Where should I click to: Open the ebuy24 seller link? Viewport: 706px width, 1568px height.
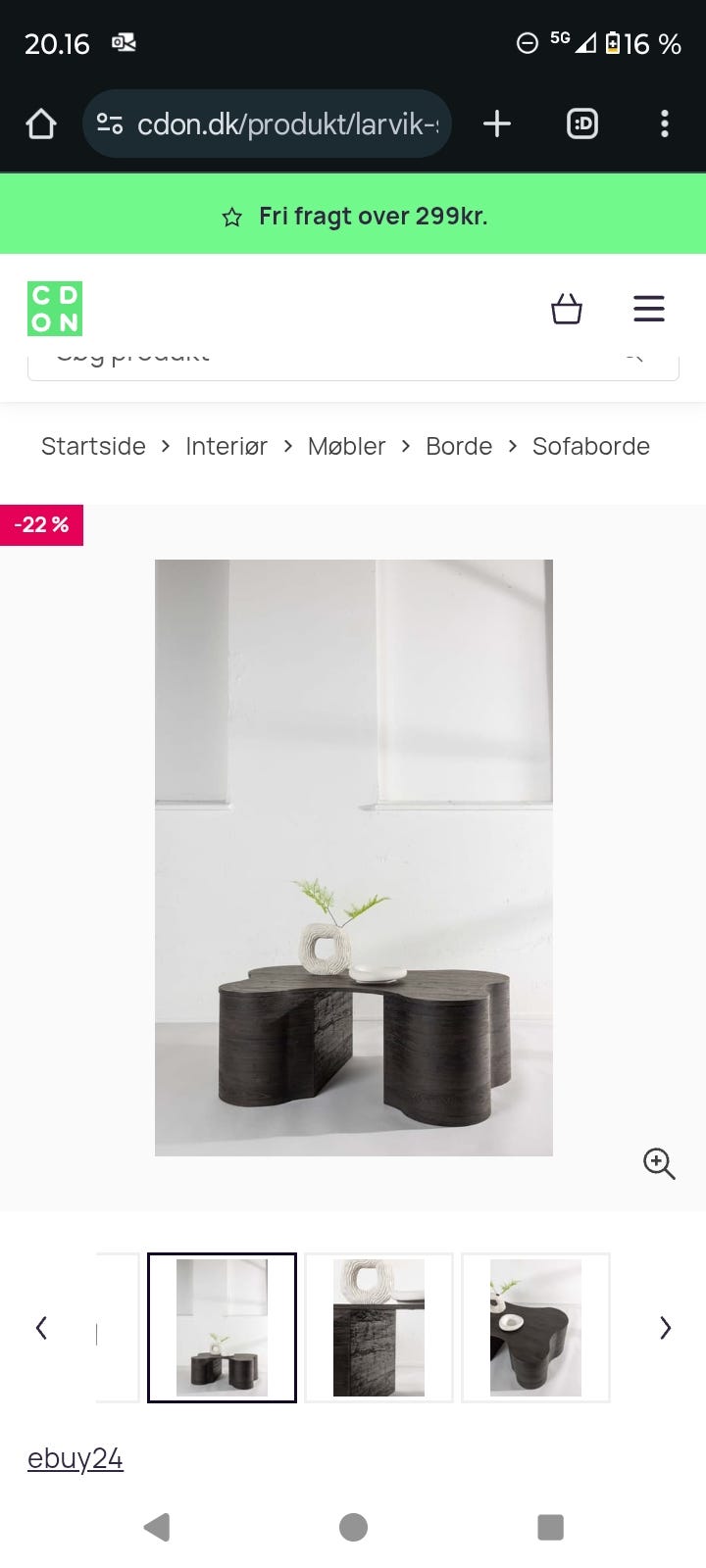76,1457
